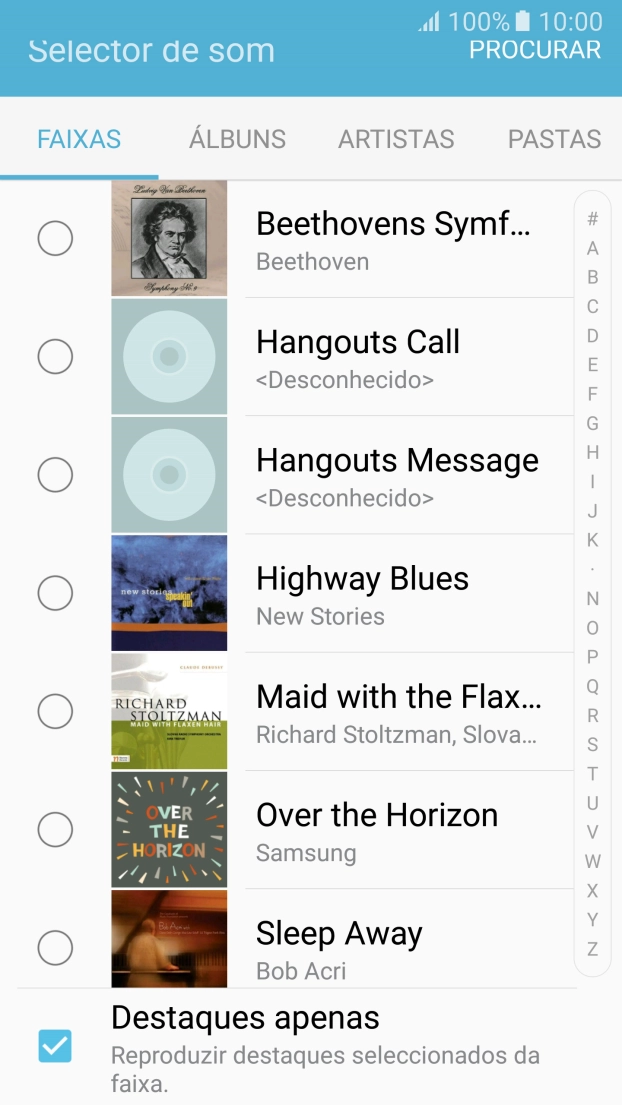622x1105 pixels.
Task: Switch to the ÁLBUNS tab
Action: point(237,140)
